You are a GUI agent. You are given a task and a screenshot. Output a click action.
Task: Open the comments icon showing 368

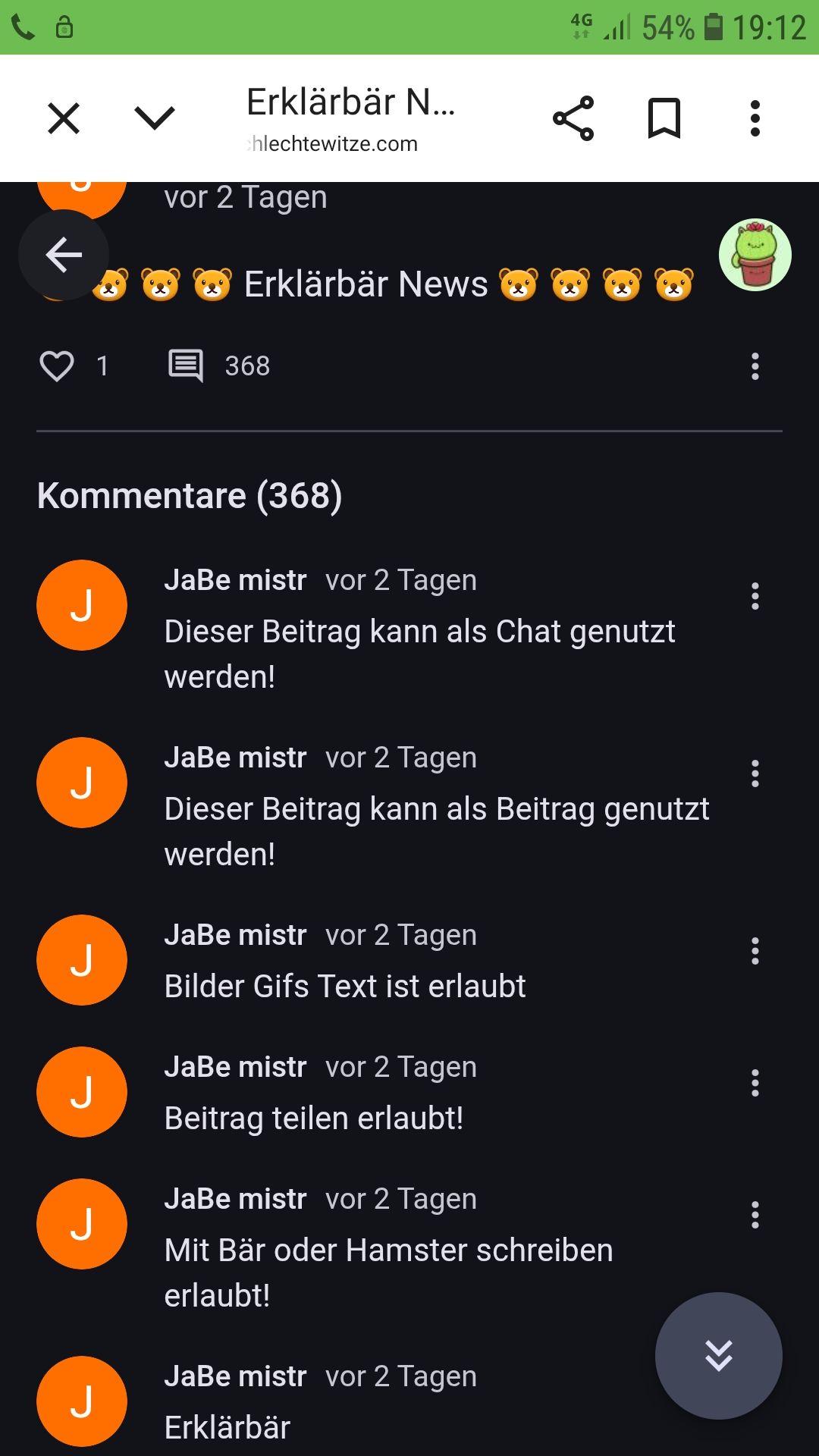(186, 366)
